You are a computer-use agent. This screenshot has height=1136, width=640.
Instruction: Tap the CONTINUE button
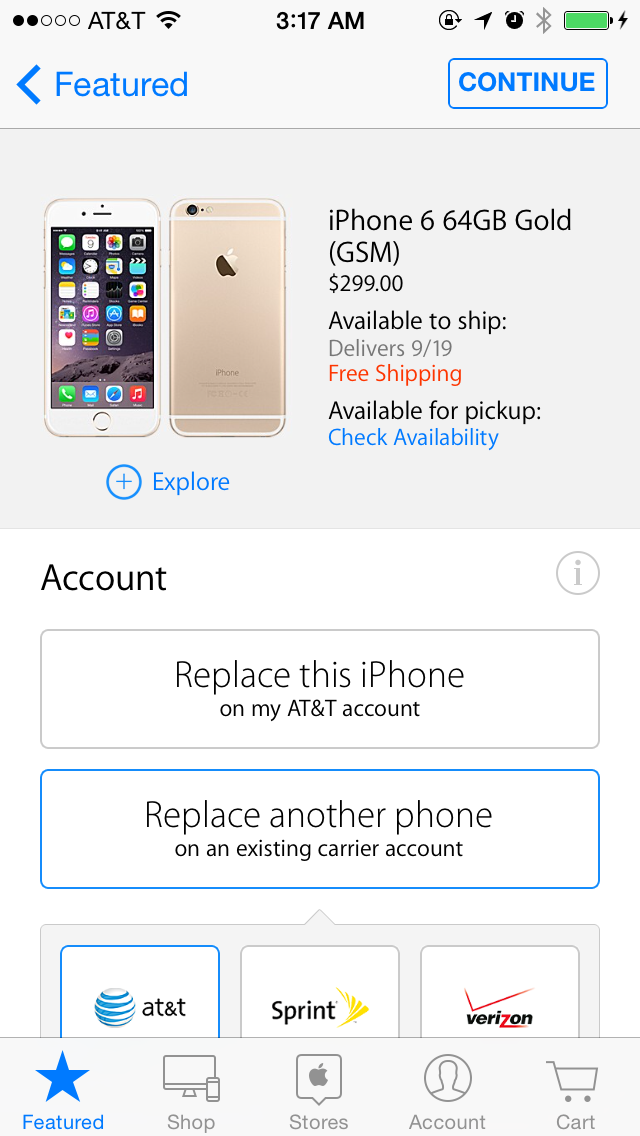(x=527, y=83)
